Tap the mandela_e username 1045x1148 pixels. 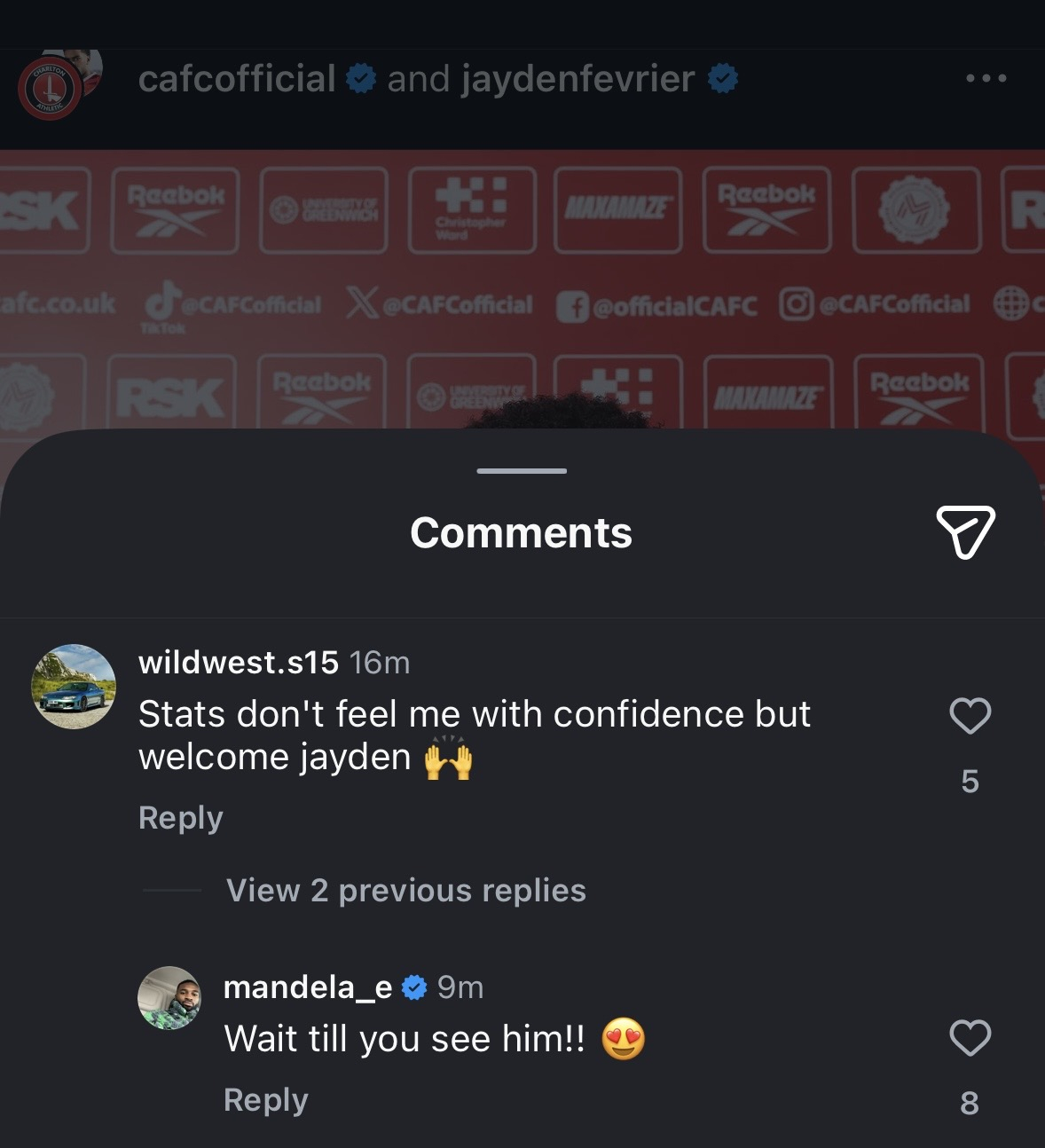[307, 987]
